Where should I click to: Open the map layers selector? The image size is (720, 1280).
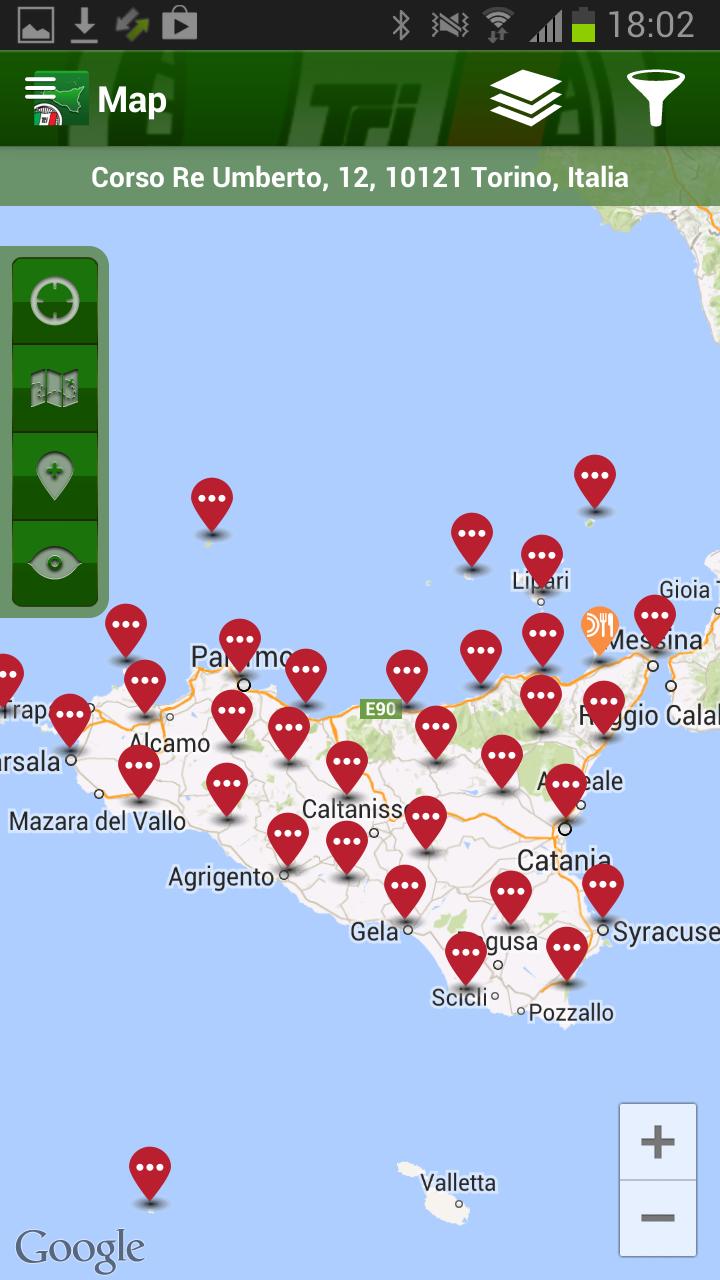point(525,99)
